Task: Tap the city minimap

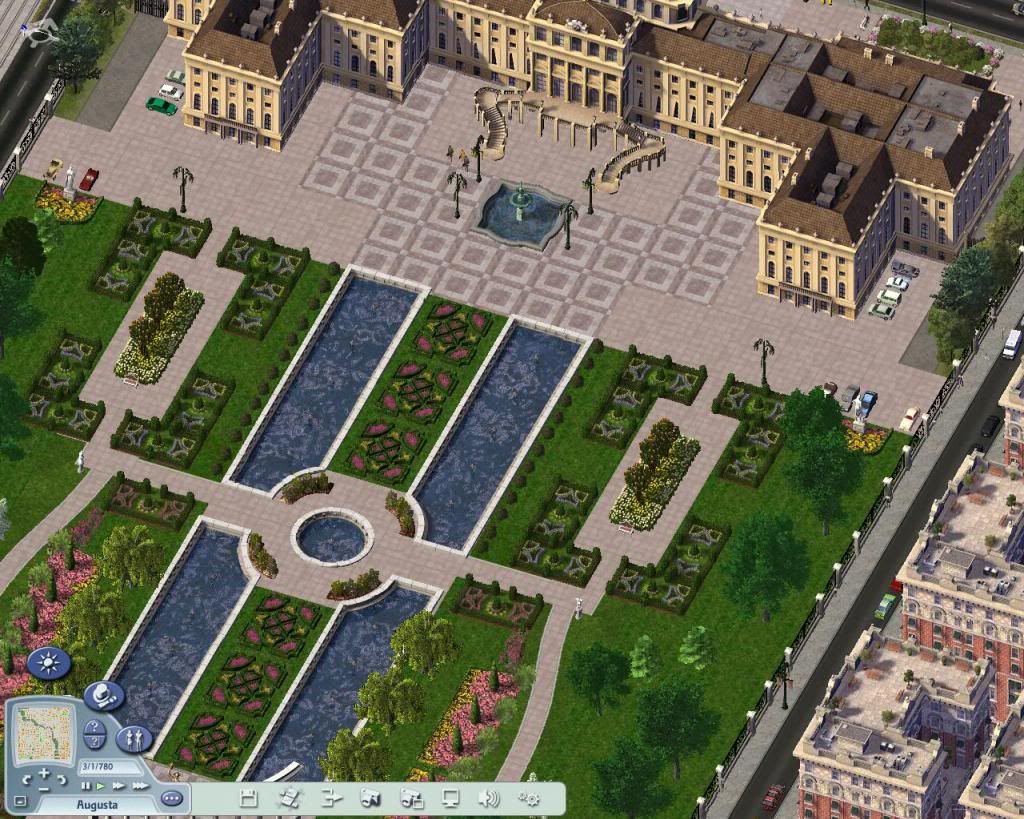Action: tap(44, 735)
